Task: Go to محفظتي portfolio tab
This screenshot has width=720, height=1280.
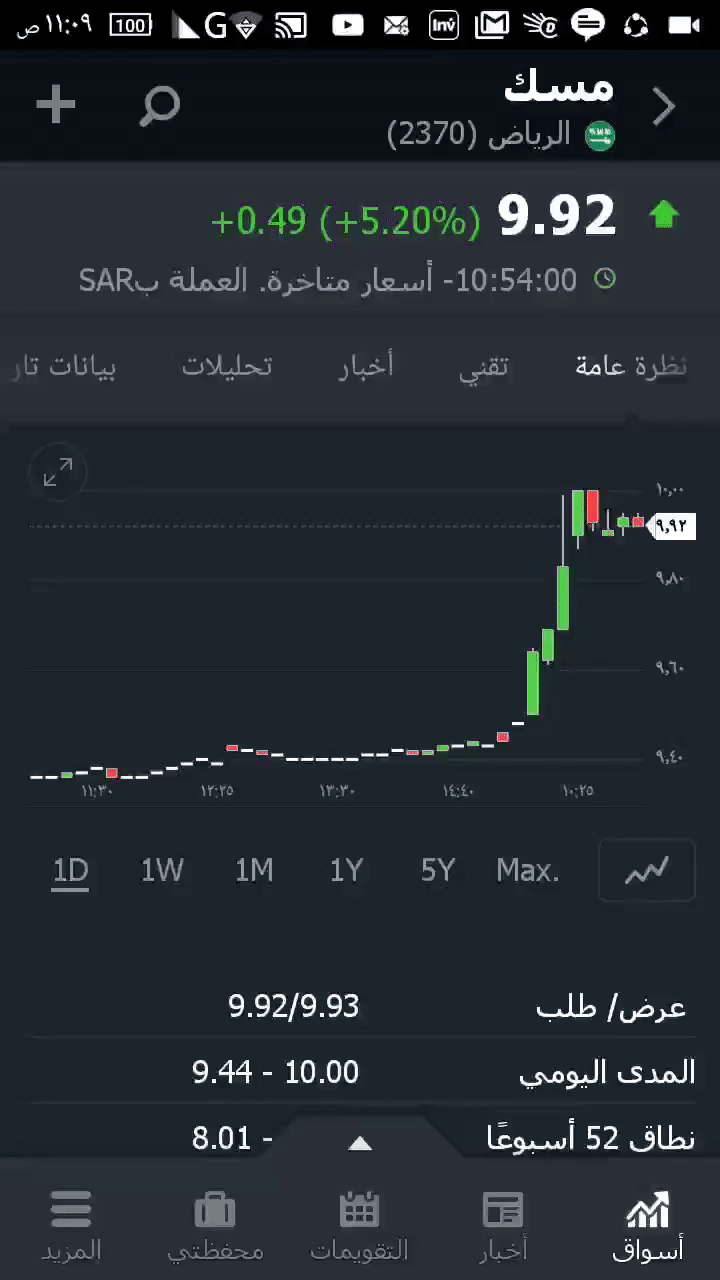Action: (x=215, y=1225)
